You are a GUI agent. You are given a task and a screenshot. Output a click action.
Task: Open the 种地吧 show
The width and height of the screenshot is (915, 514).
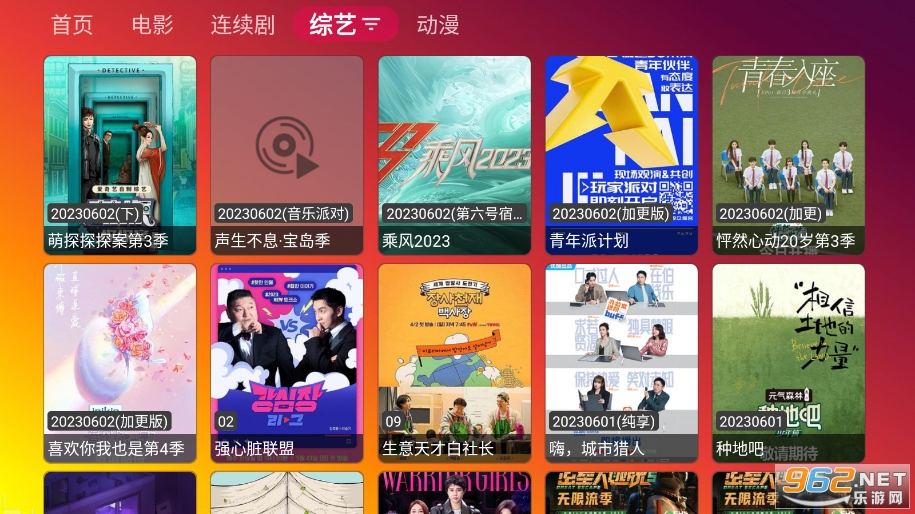pos(788,362)
